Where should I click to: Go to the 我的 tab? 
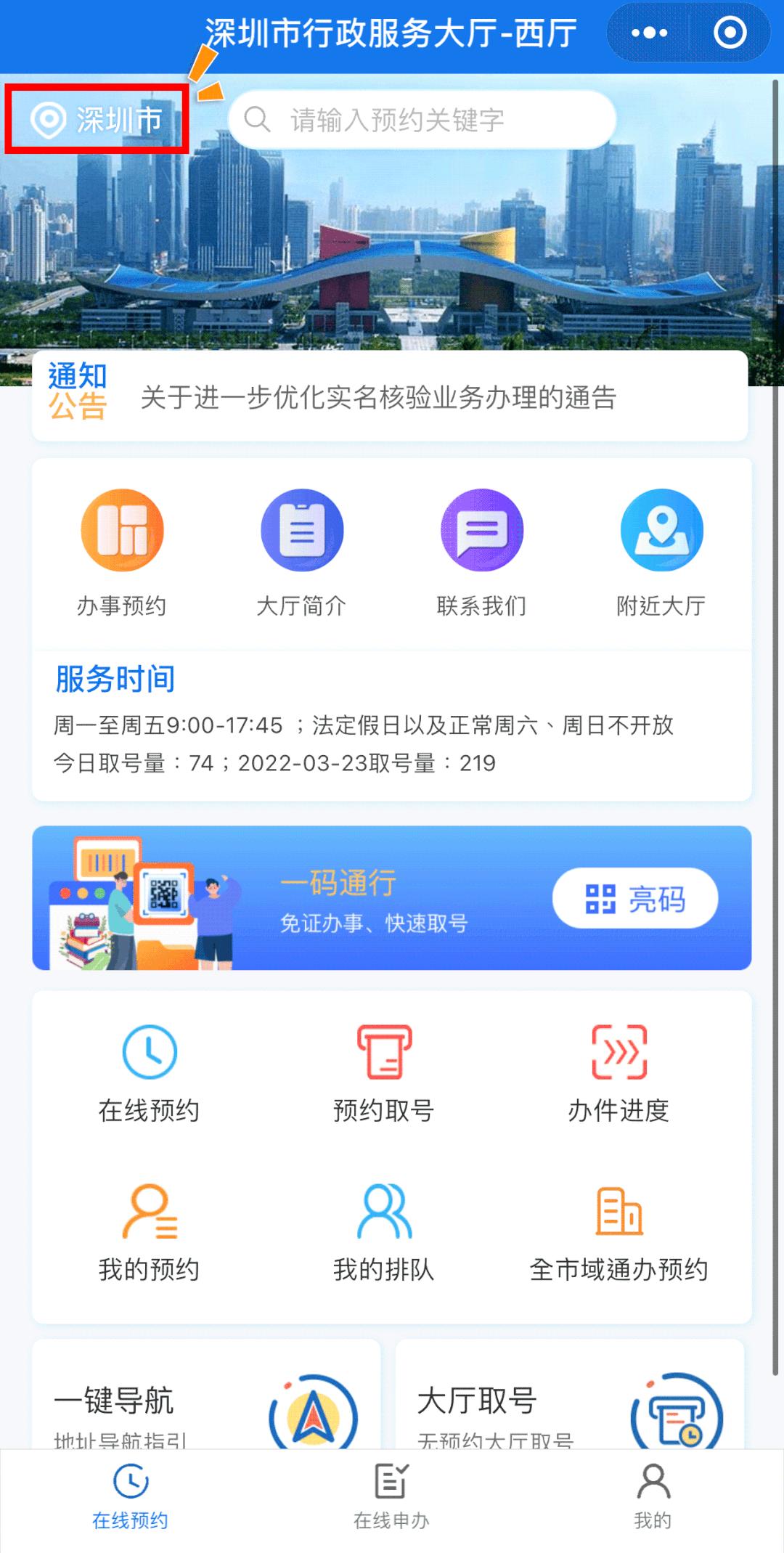(653, 1497)
